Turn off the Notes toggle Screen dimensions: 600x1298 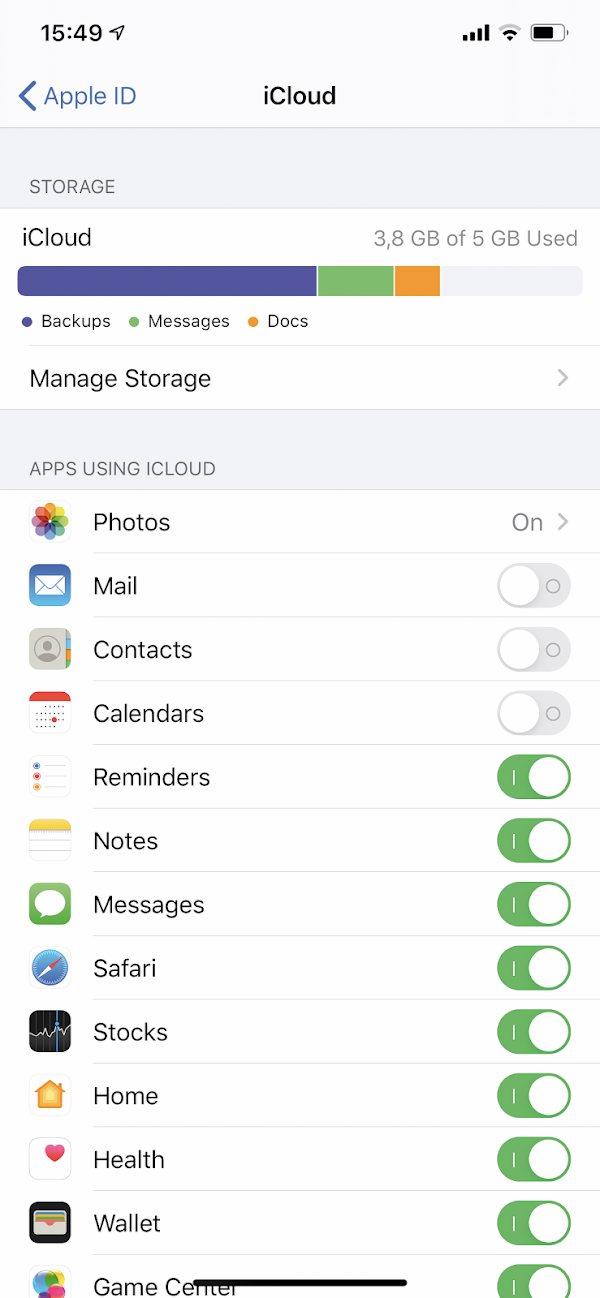[533, 841]
